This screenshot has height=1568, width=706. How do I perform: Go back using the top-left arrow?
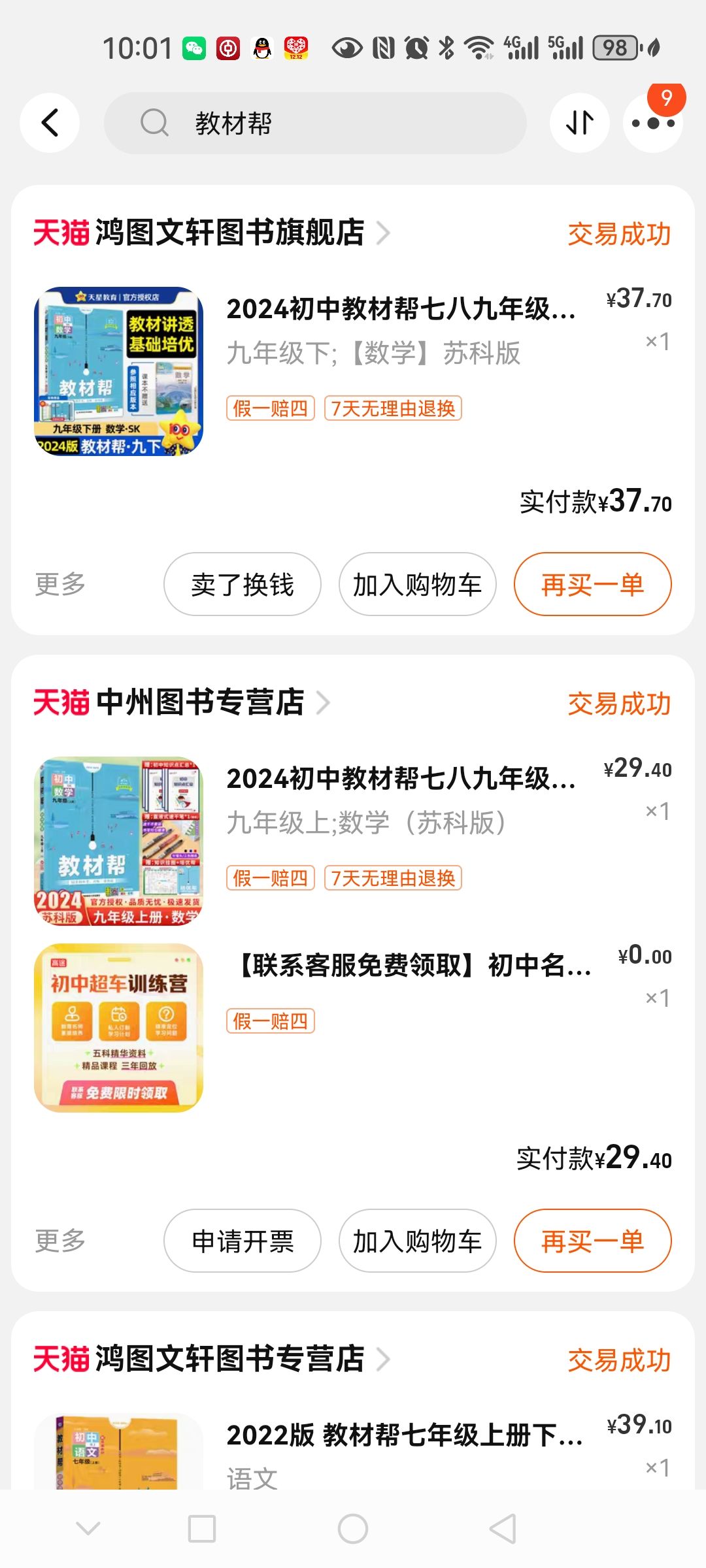click(x=50, y=123)
